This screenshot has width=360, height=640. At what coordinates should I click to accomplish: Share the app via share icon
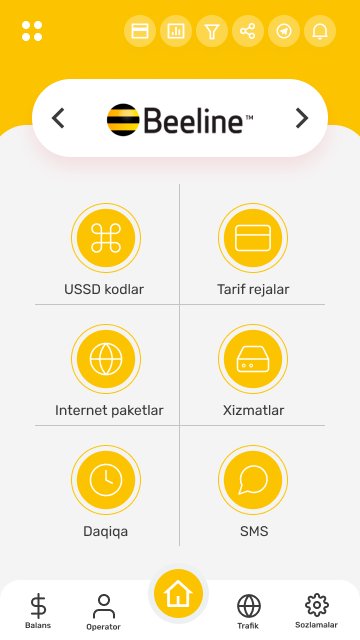[247, 31]
